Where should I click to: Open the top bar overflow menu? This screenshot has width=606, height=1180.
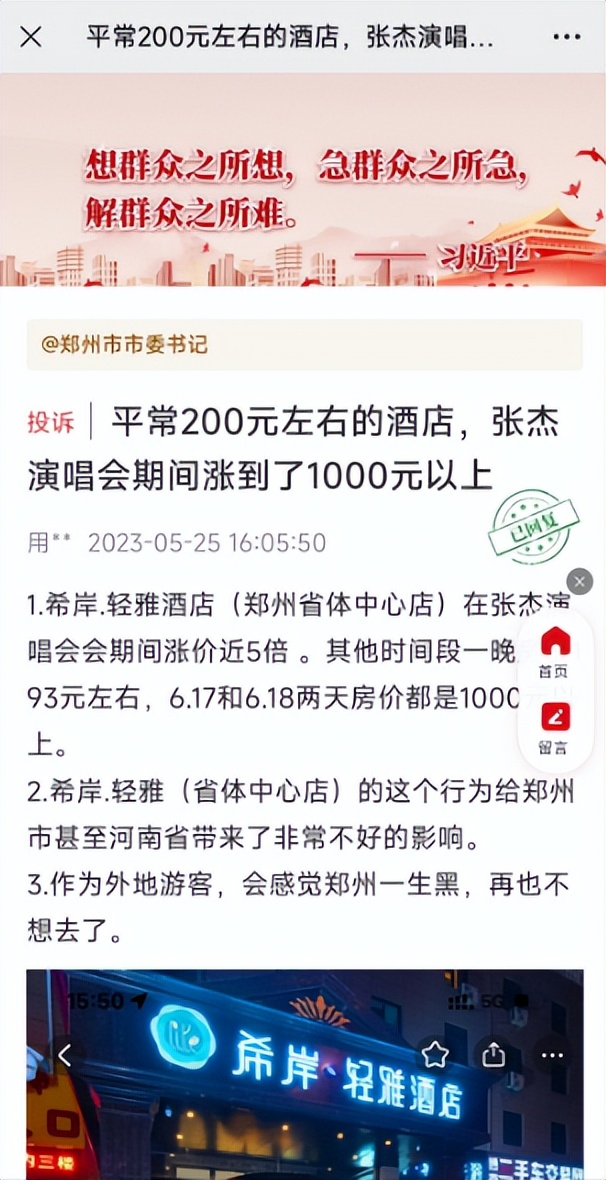tap(566, 38)
